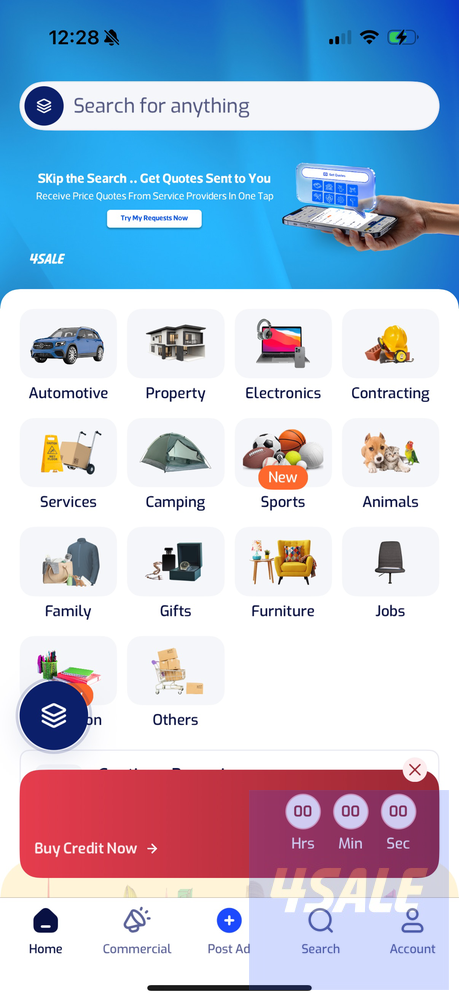Go to the Account tab
This screenshot has height=1000, width=459.
point(412,931)
